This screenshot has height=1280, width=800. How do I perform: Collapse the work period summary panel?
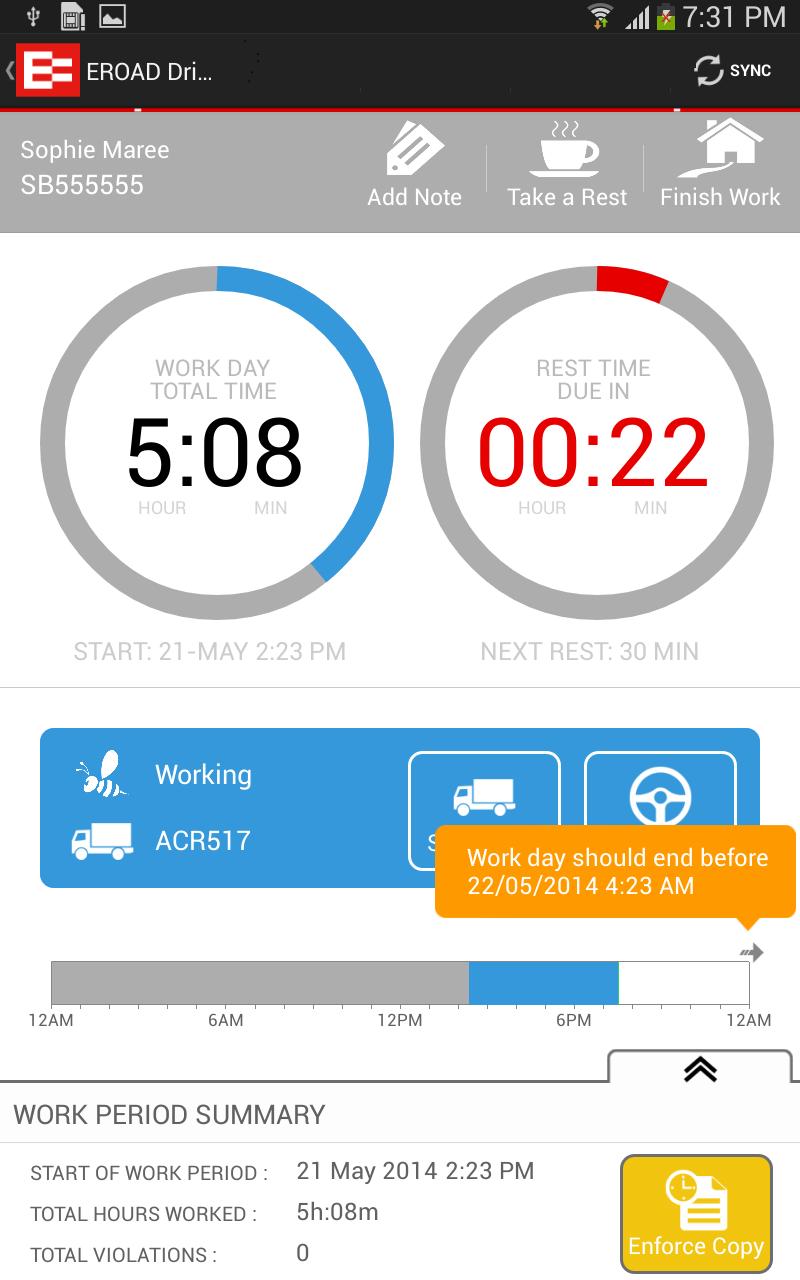[x=700, y=1068]
